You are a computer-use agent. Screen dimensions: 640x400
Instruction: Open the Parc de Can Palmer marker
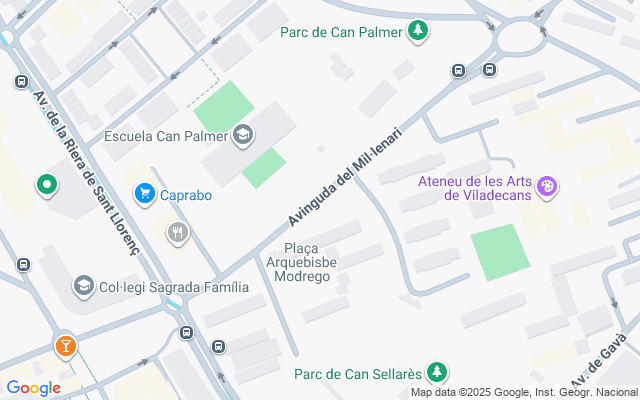pos(418,33)
